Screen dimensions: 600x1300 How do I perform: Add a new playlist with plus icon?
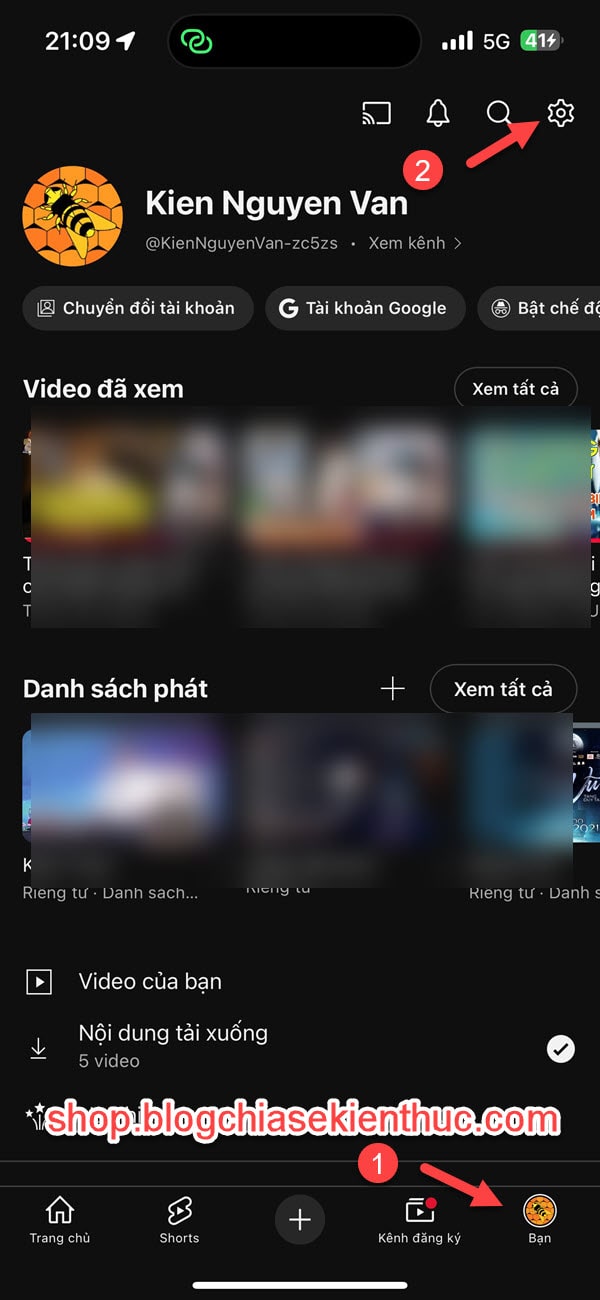coord(392,689)
